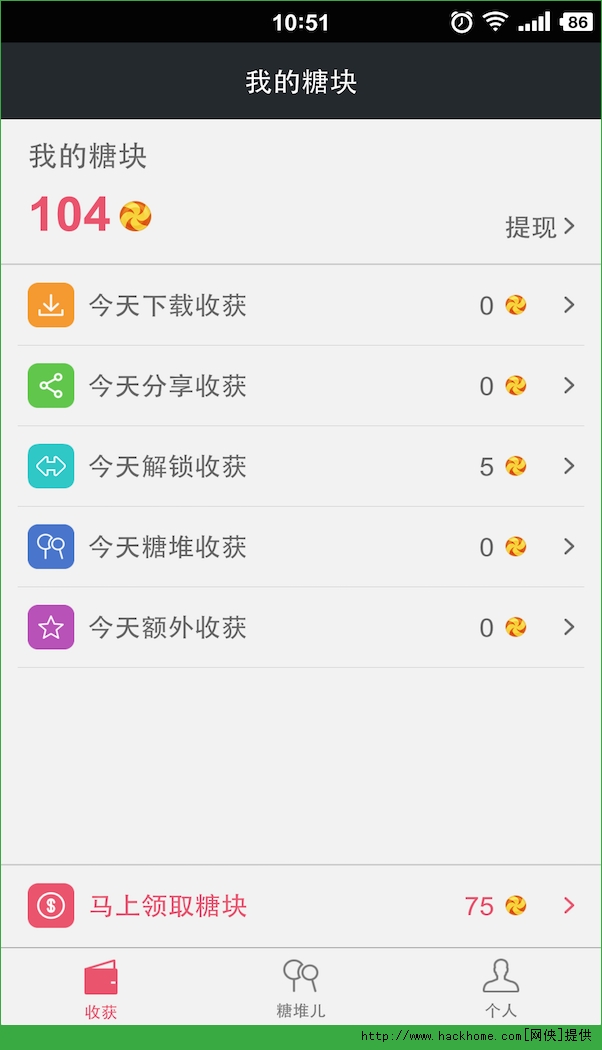The image size is (602, 1050).
Task: Show 今天额外收获 details
Action: click(300, 628)
